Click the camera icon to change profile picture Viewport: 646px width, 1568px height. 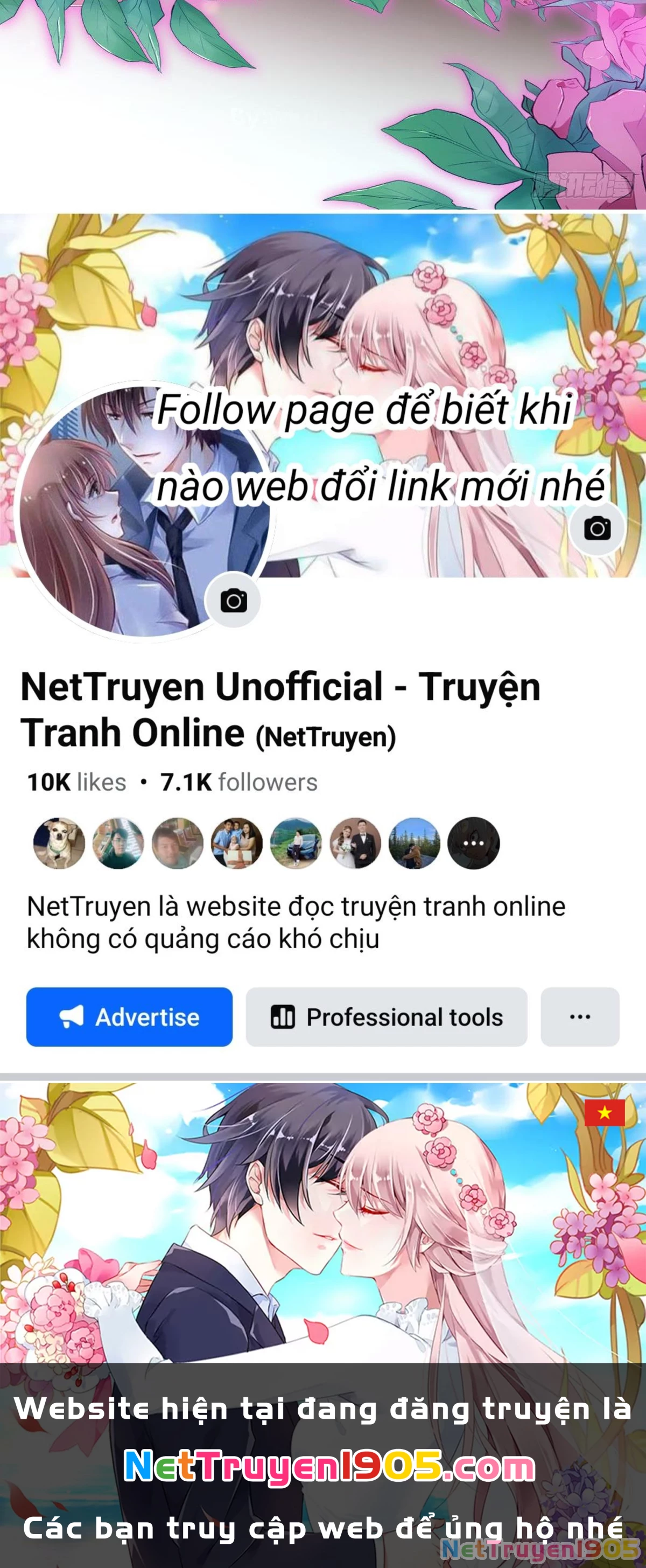point(234,600)
